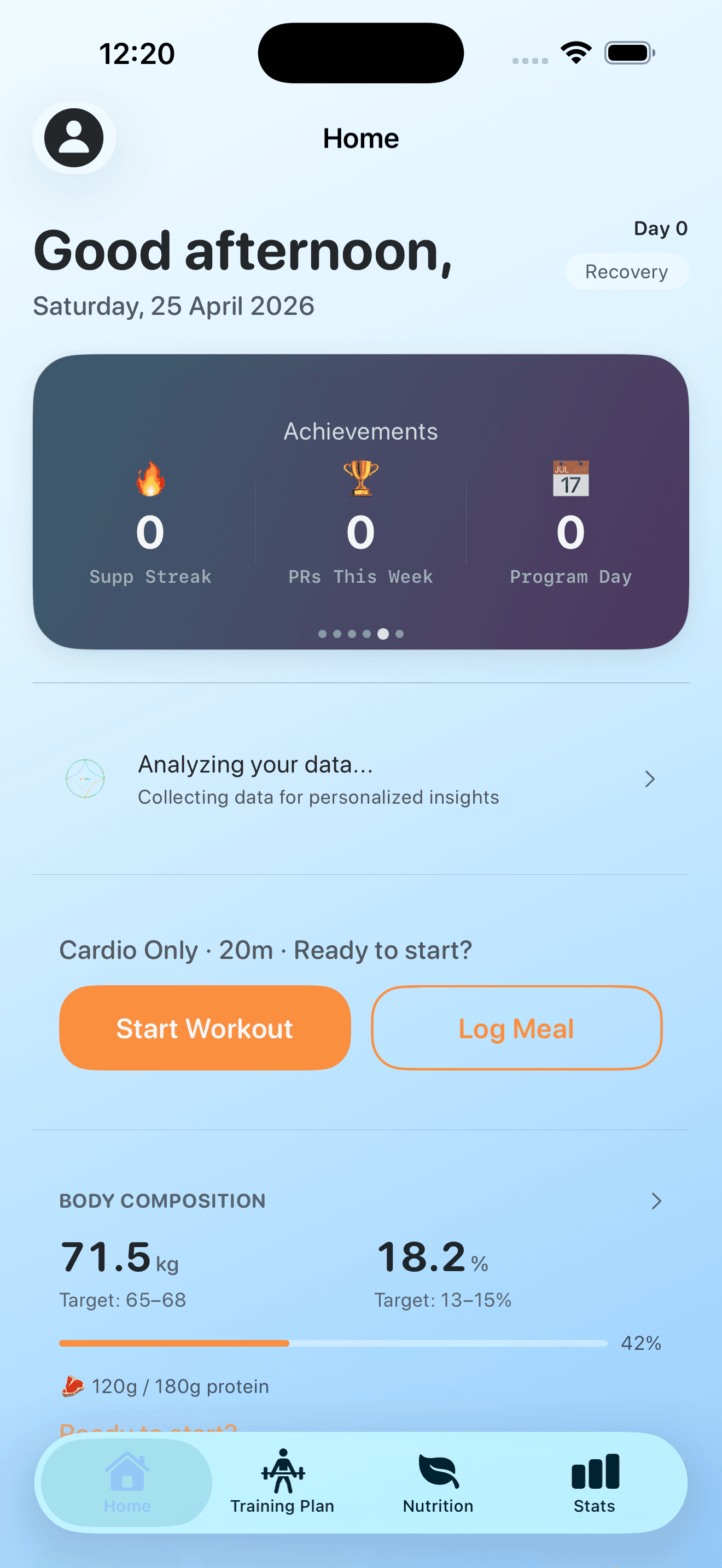Open the profile avatar icon

pyautogui.click(x=74, y=138)
